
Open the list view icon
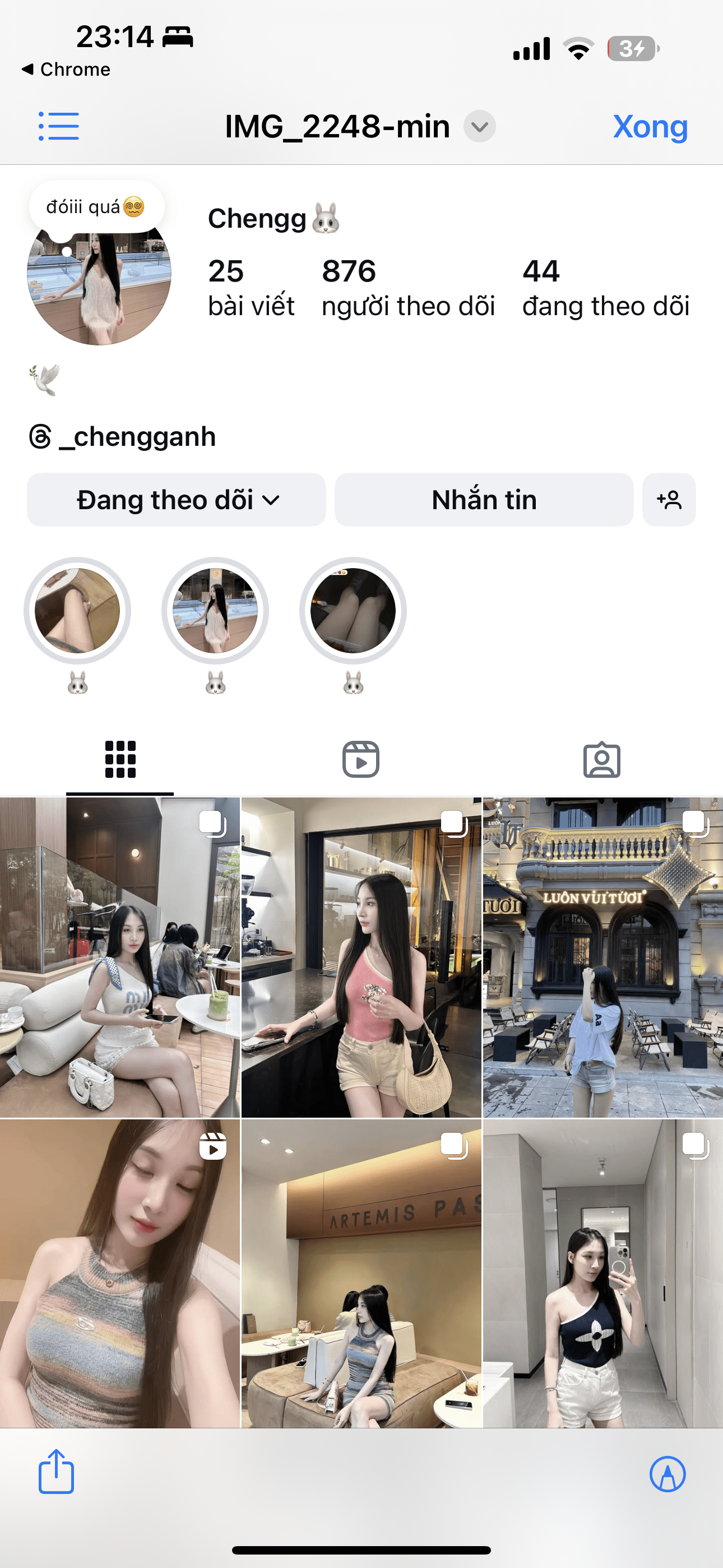click(58, 126)
